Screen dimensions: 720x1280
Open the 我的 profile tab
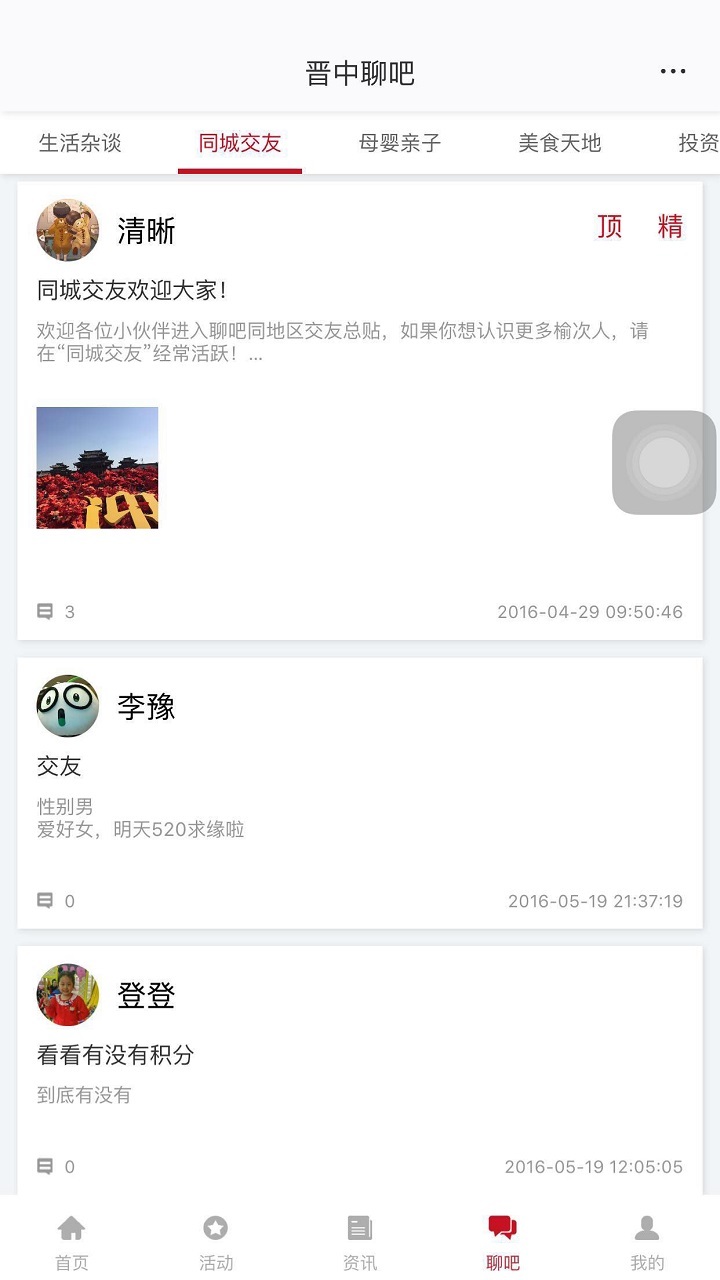(x=647, y=1242)
